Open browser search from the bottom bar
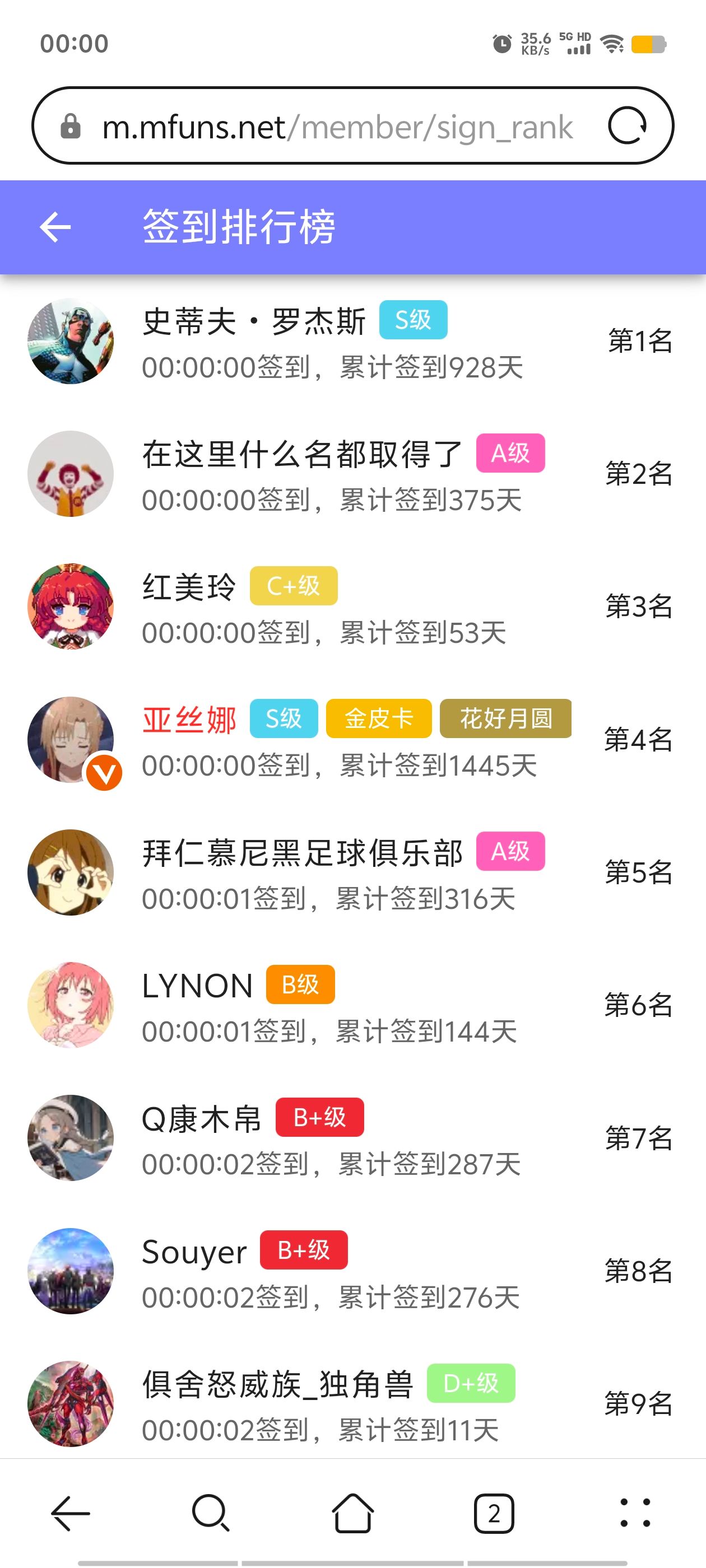Image resolution: width=706 pixels, height=1568 pixels. tap(211, 1513)
